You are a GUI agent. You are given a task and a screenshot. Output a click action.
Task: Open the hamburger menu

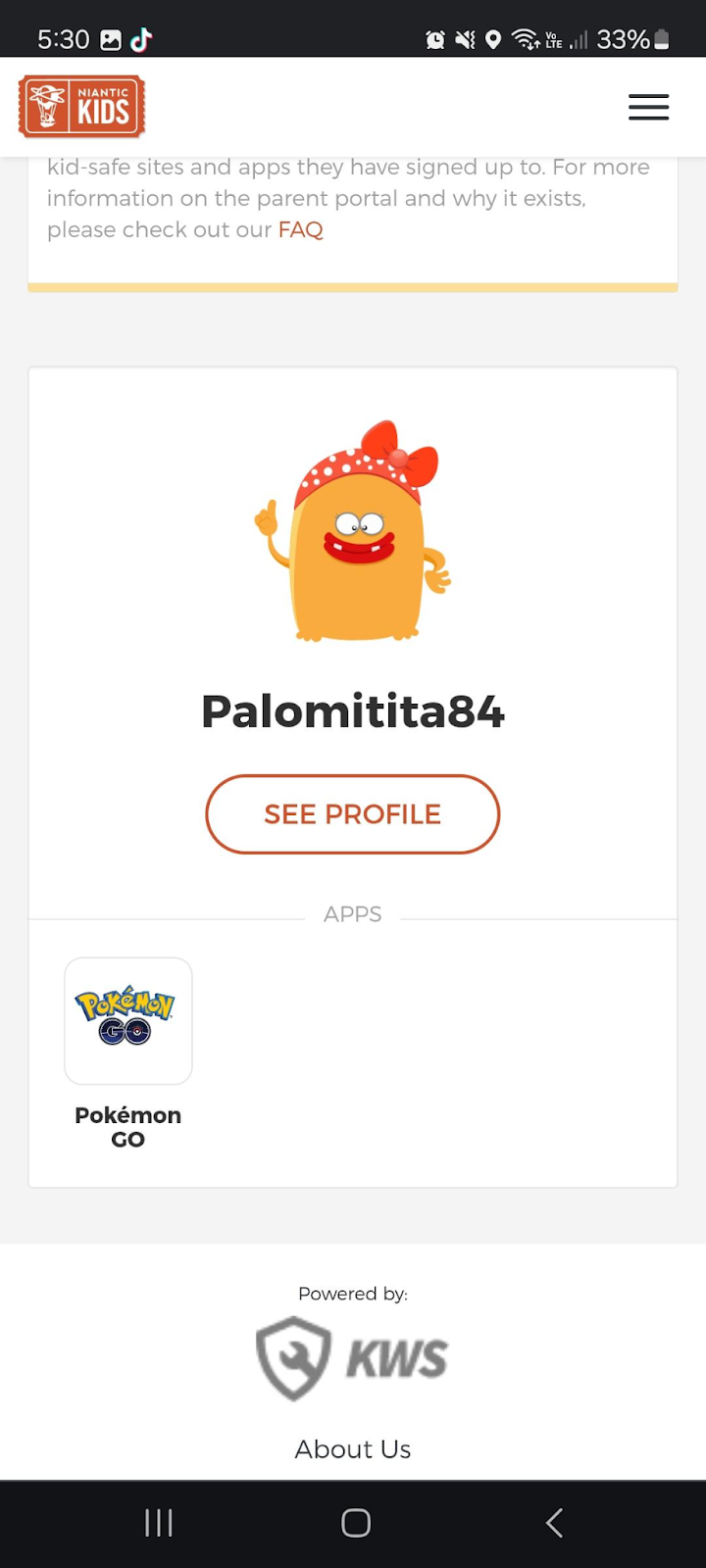point(648,108)
